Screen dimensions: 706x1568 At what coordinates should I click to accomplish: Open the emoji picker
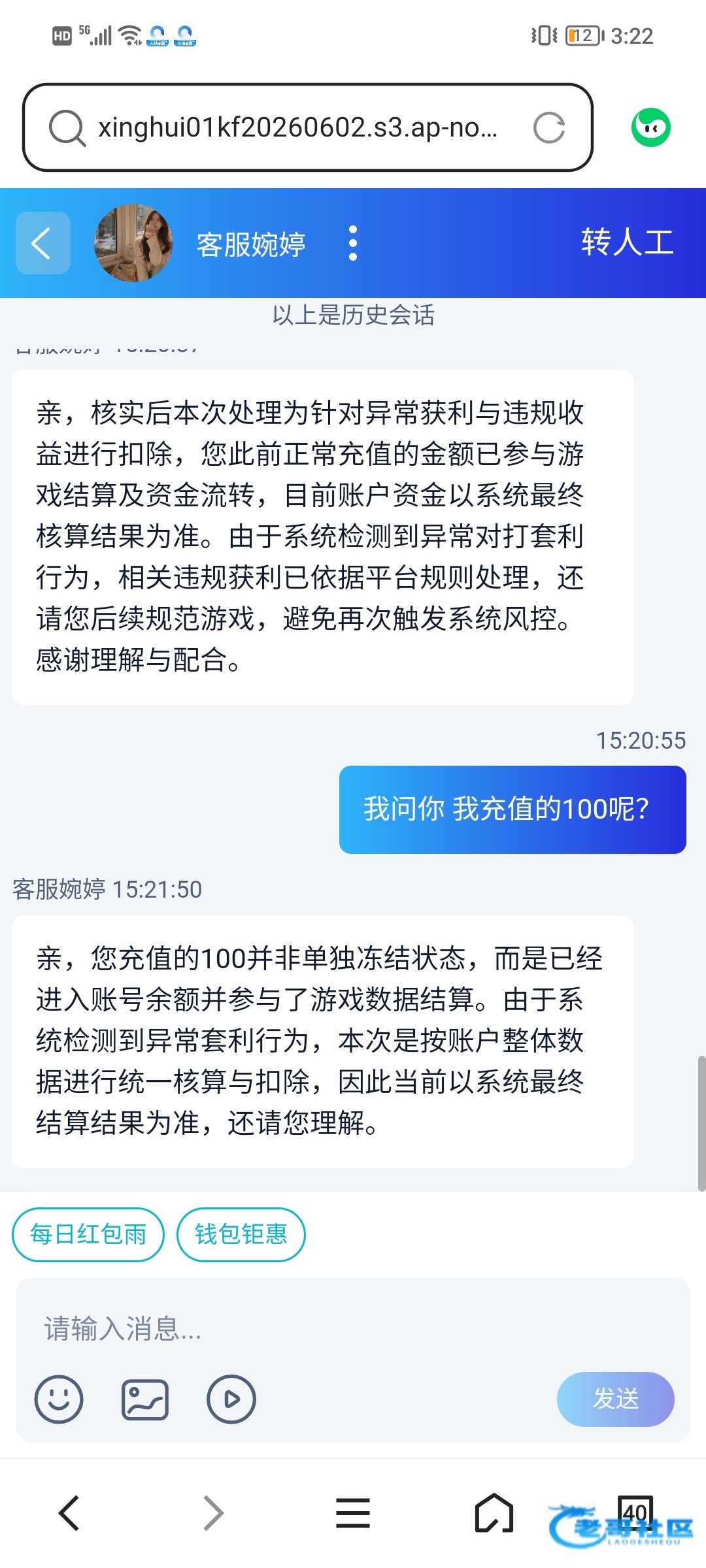point(59,1399)
